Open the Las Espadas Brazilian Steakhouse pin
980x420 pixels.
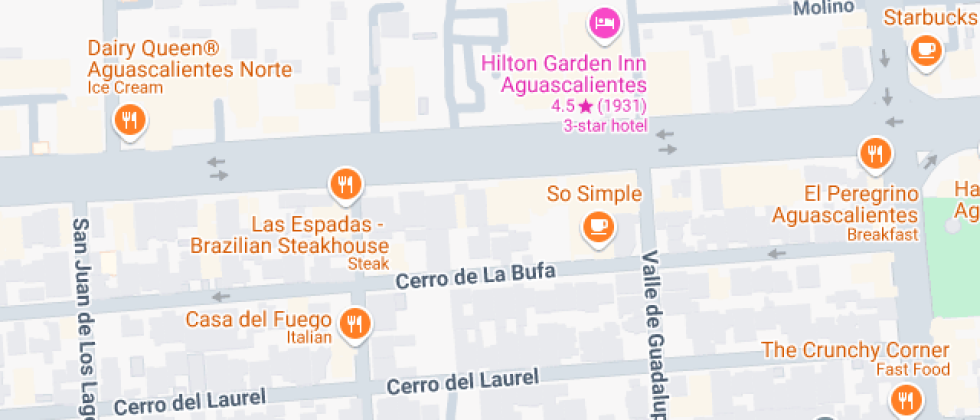[x=345, y=183]
